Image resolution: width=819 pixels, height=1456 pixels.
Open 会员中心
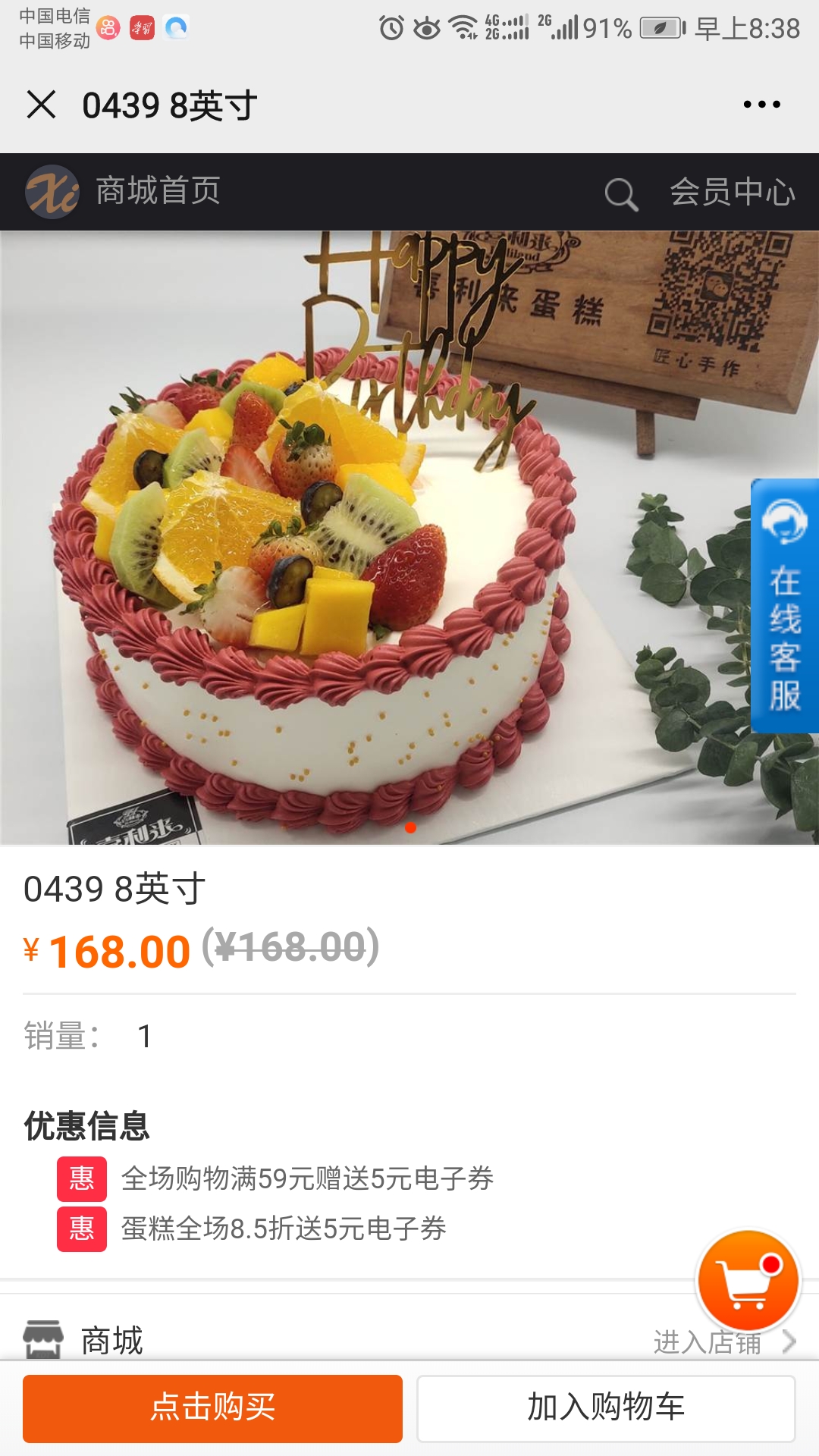pos(733,192)
